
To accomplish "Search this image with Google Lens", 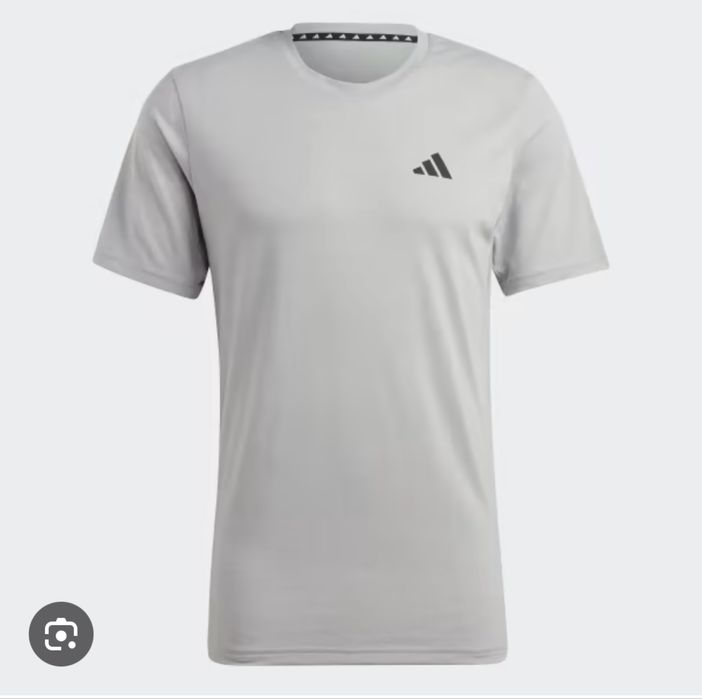I will point(61,634).
